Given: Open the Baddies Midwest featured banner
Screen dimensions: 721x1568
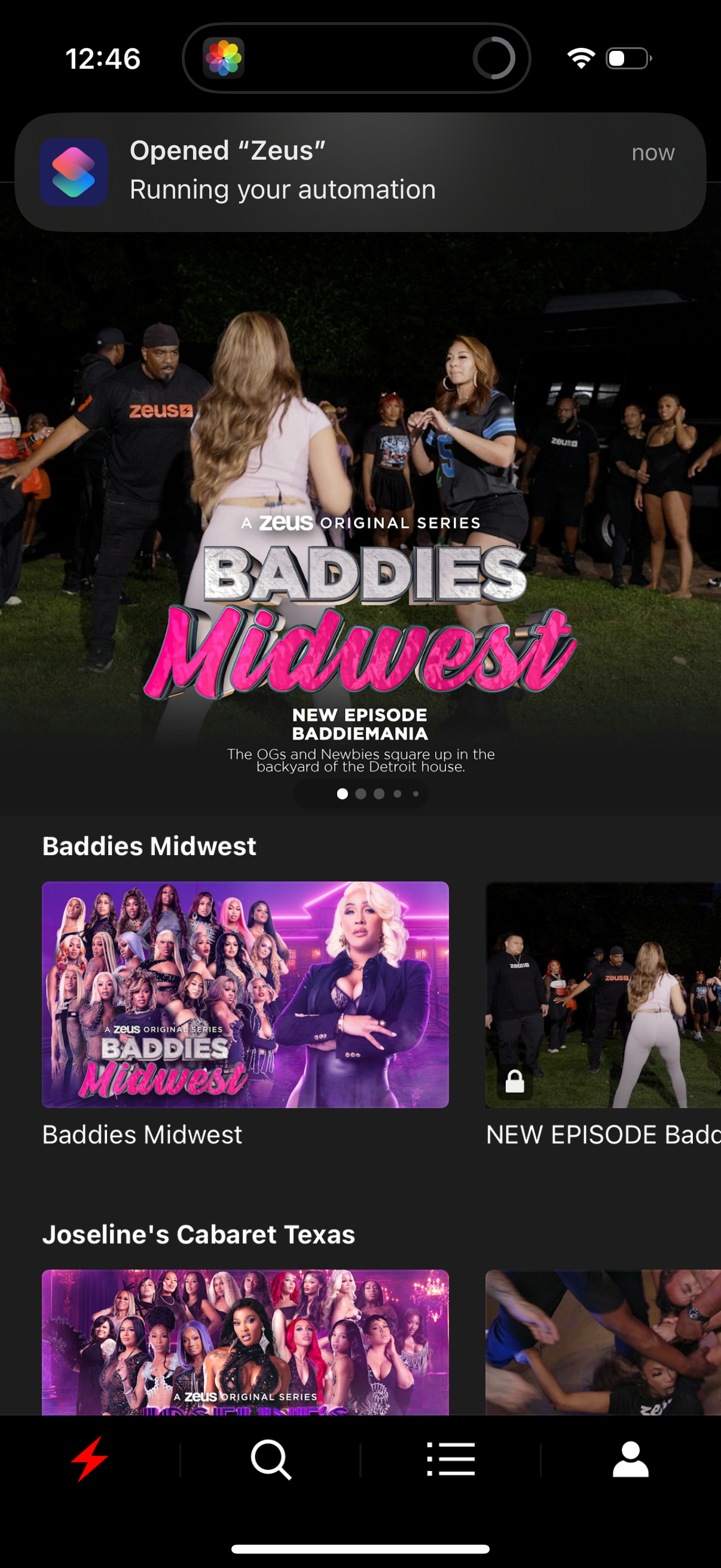Looking at the screenshot, I should (x=360, y=548).
